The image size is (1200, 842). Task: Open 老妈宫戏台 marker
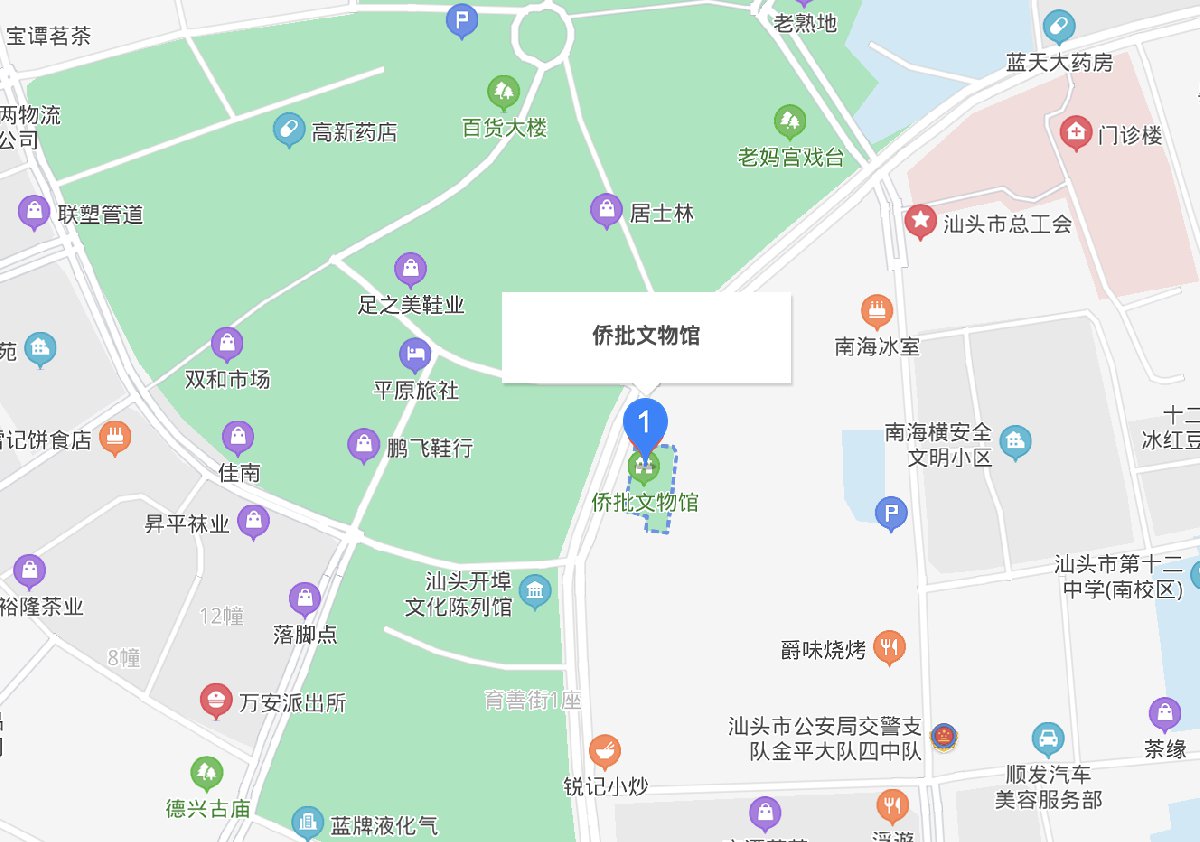point(790,122)
